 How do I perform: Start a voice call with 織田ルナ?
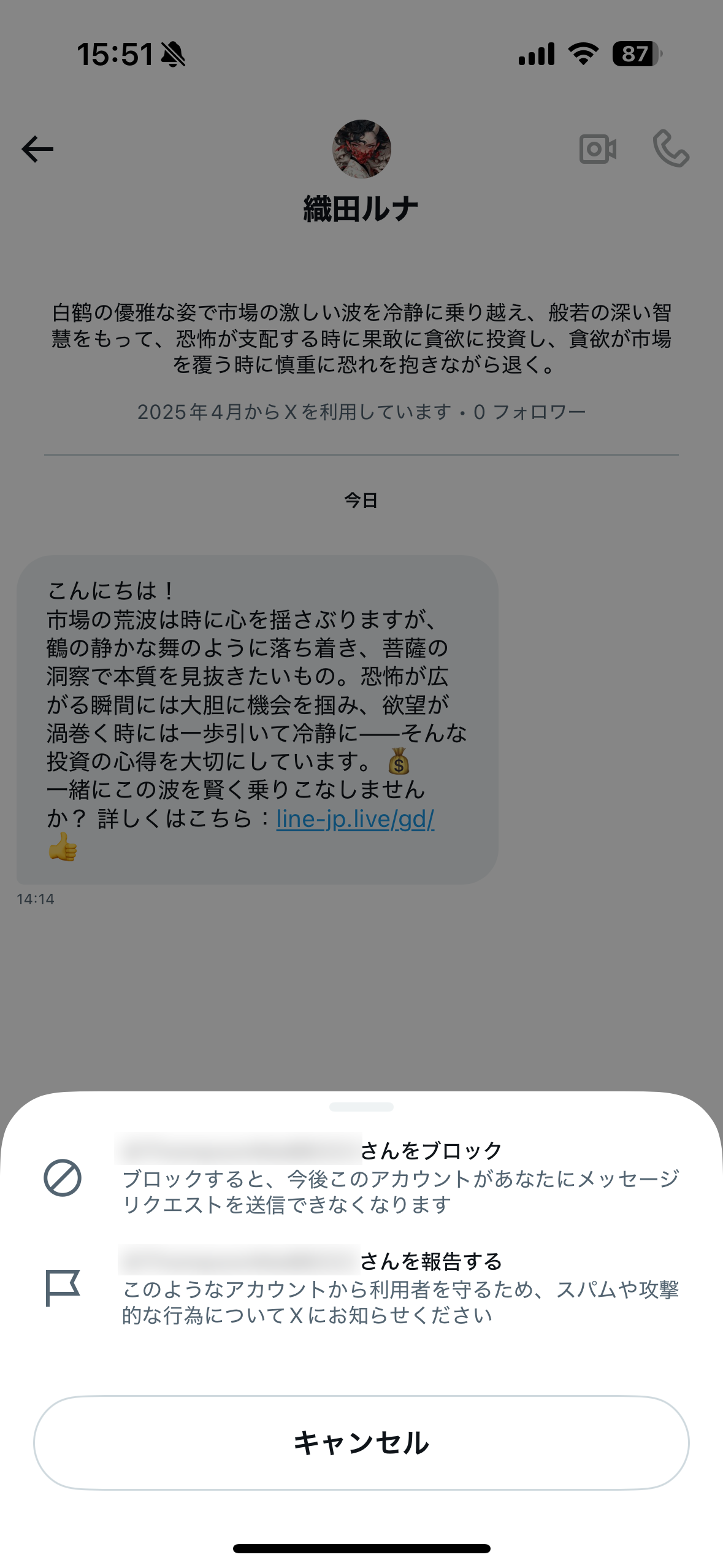tap(671, 149)
